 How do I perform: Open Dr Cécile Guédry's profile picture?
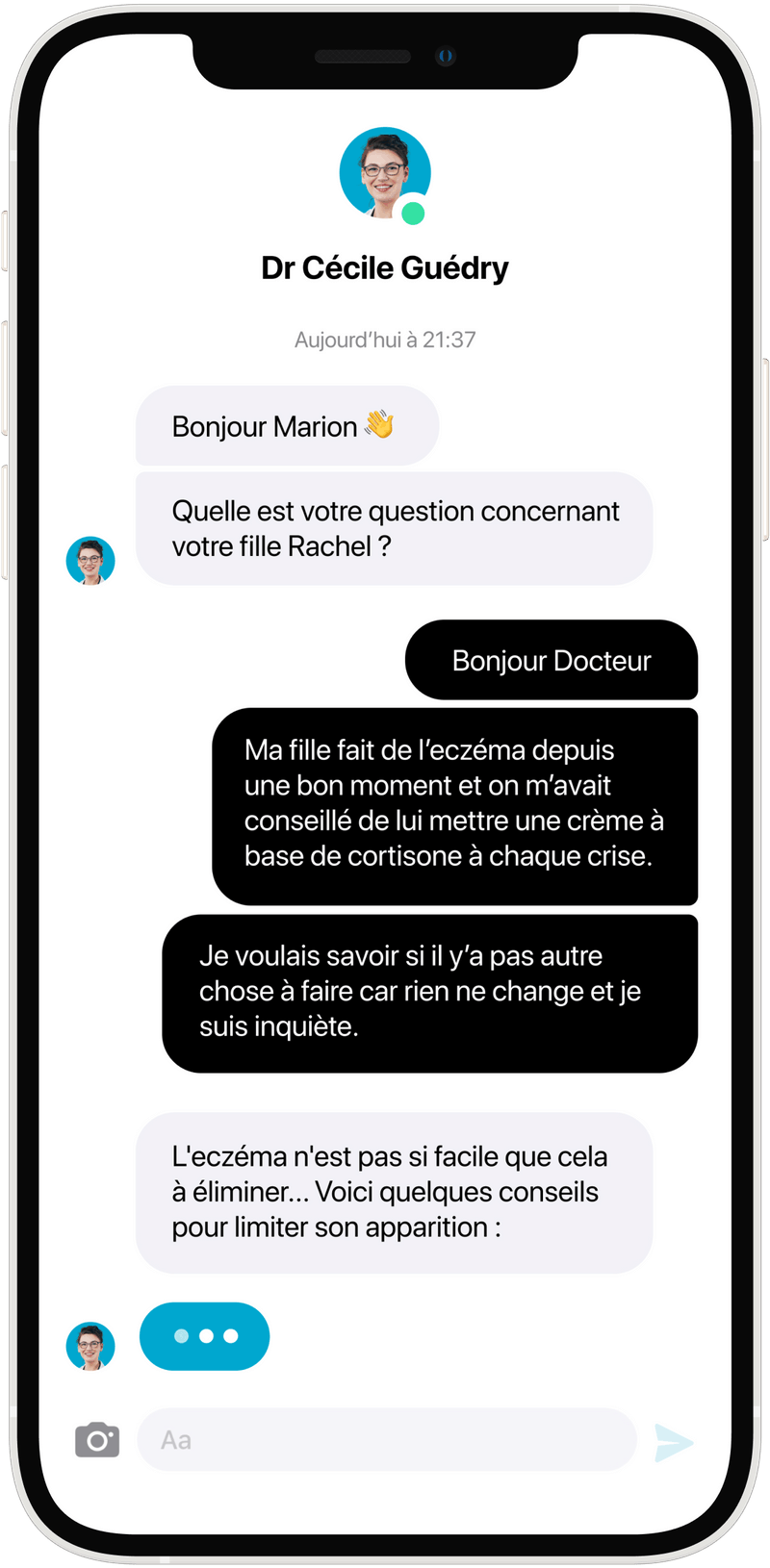(384, 173)
